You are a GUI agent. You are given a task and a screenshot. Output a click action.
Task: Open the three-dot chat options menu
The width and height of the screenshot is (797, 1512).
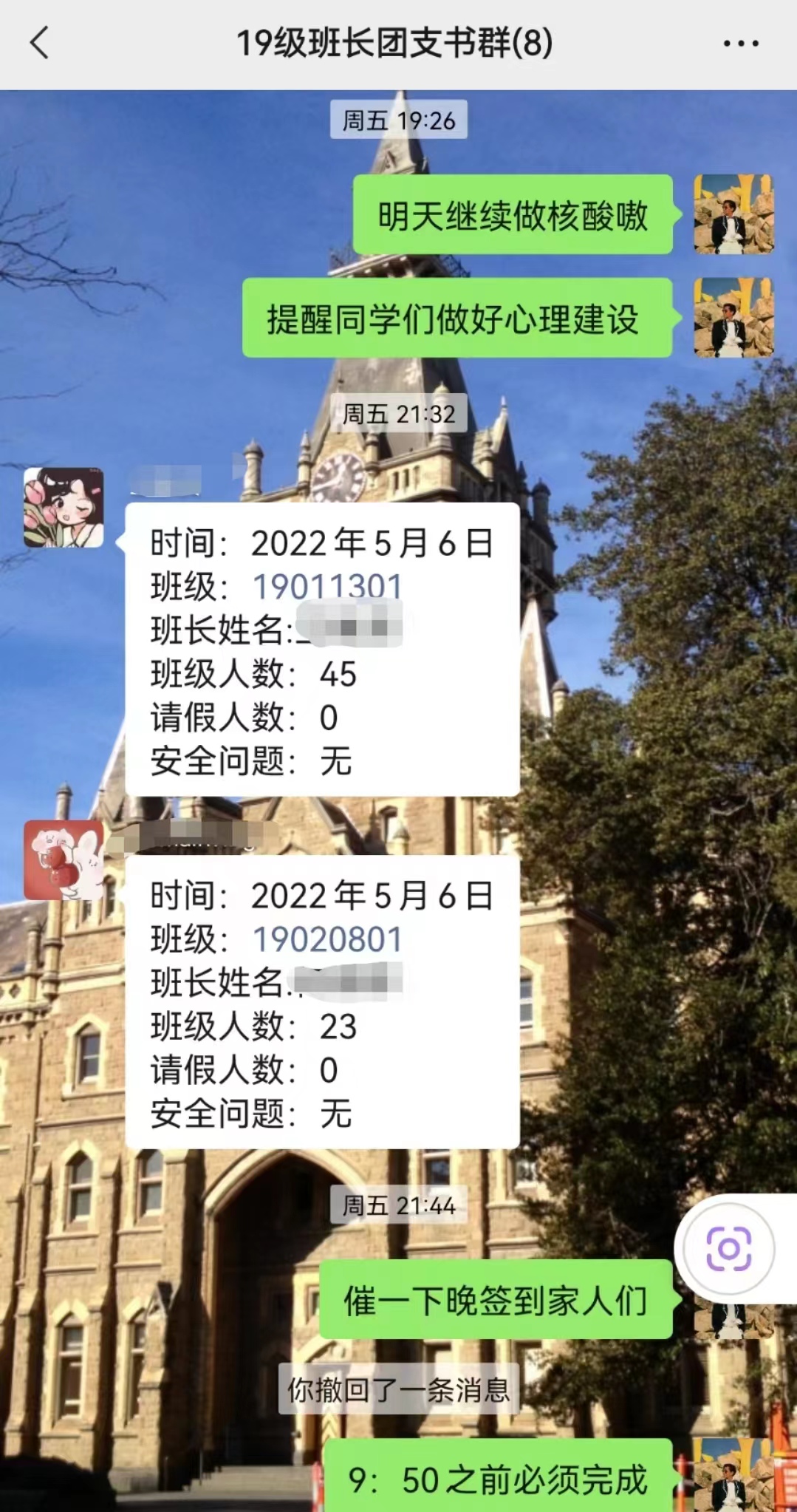741,44
